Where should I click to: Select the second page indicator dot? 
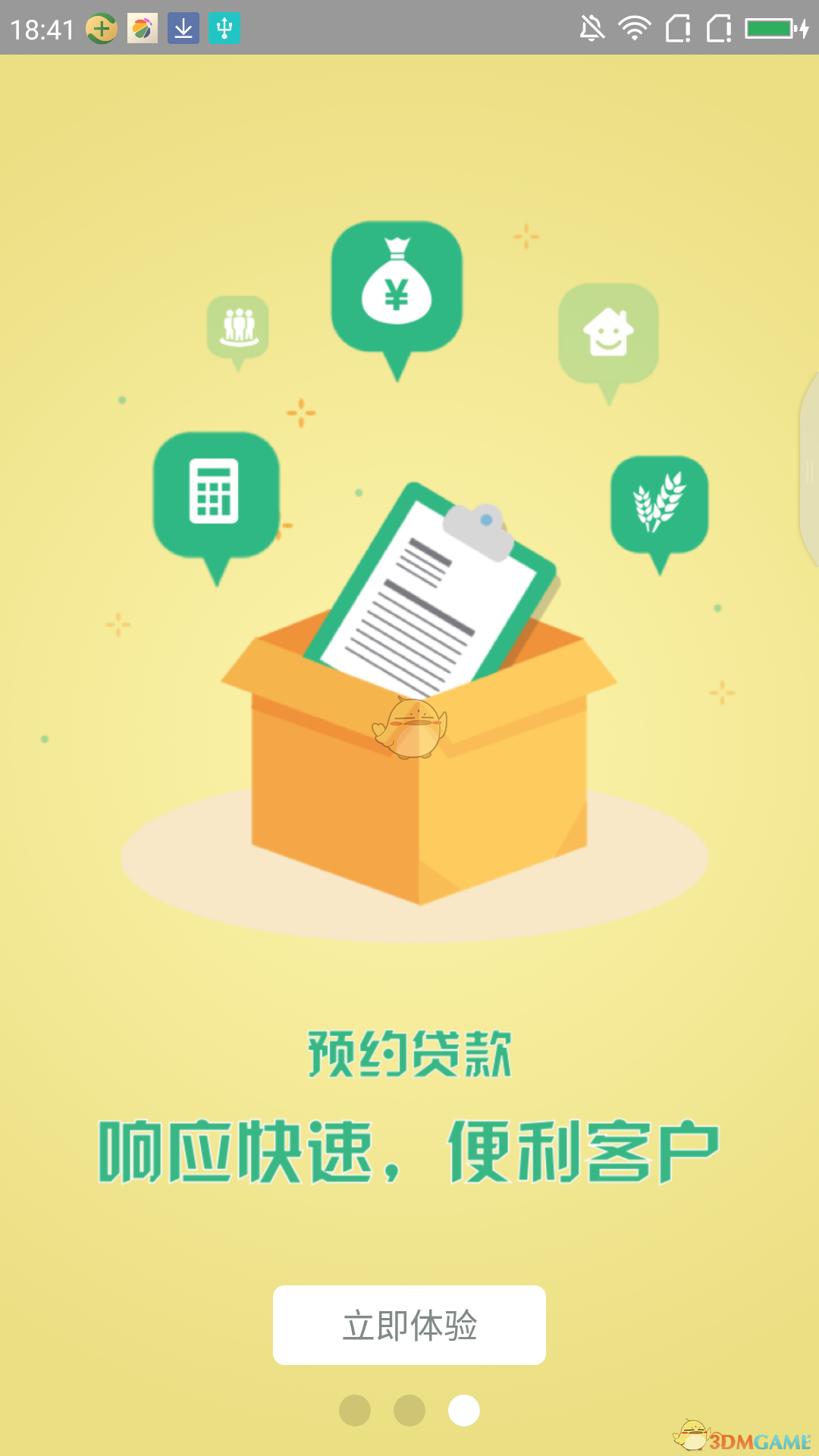409,1410
